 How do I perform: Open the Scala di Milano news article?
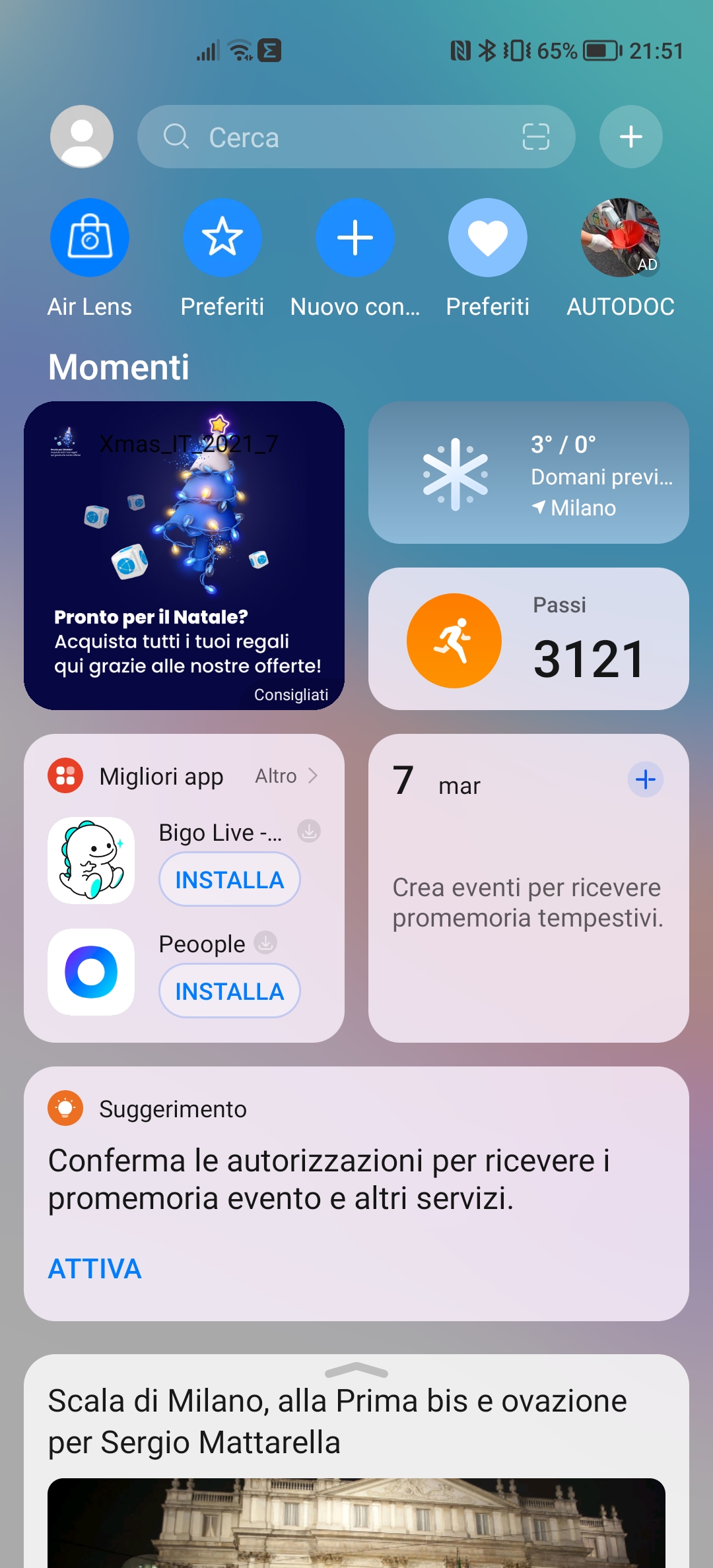[x=337, y=1421]
